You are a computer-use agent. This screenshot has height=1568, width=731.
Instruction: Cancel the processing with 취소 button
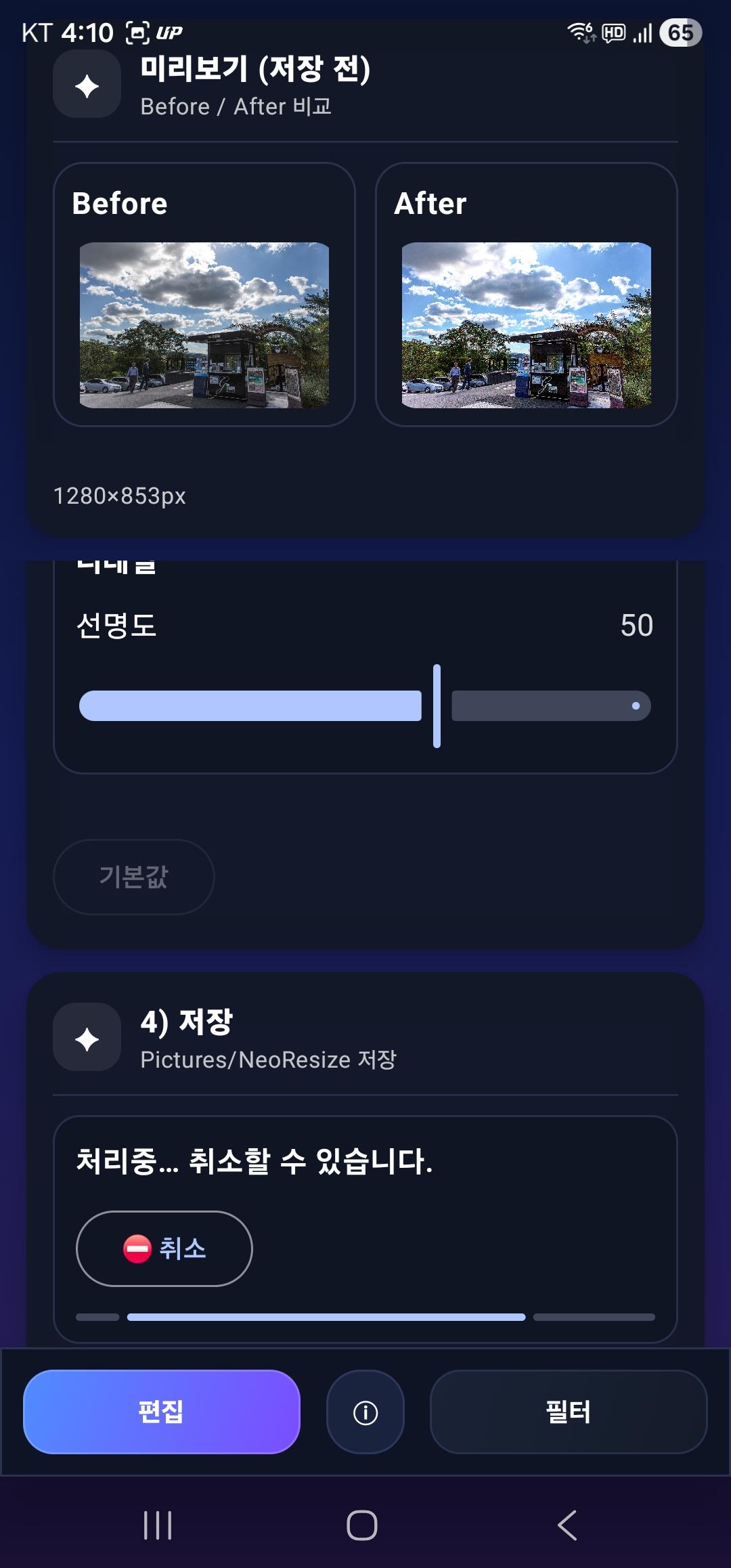[x=164, y=1248]
